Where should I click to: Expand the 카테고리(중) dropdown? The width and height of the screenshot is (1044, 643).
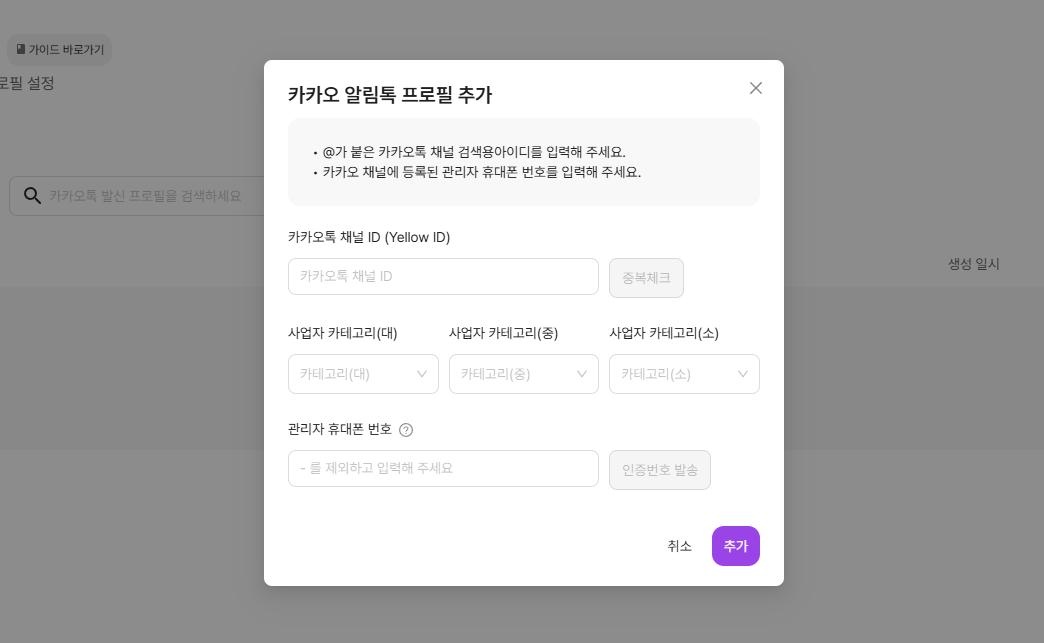[x=523, y=374]
